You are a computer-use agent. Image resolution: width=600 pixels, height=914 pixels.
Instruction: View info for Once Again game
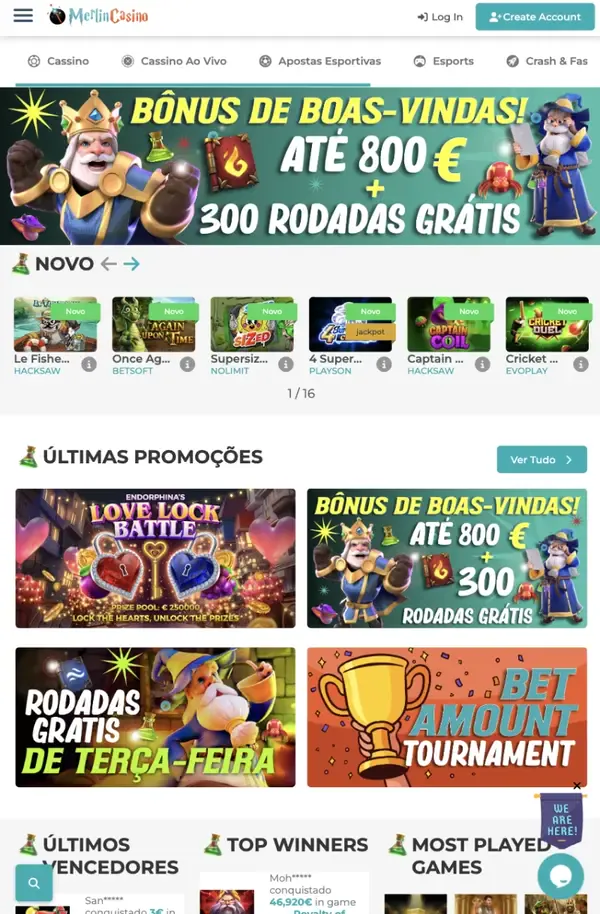coord(187,364)
